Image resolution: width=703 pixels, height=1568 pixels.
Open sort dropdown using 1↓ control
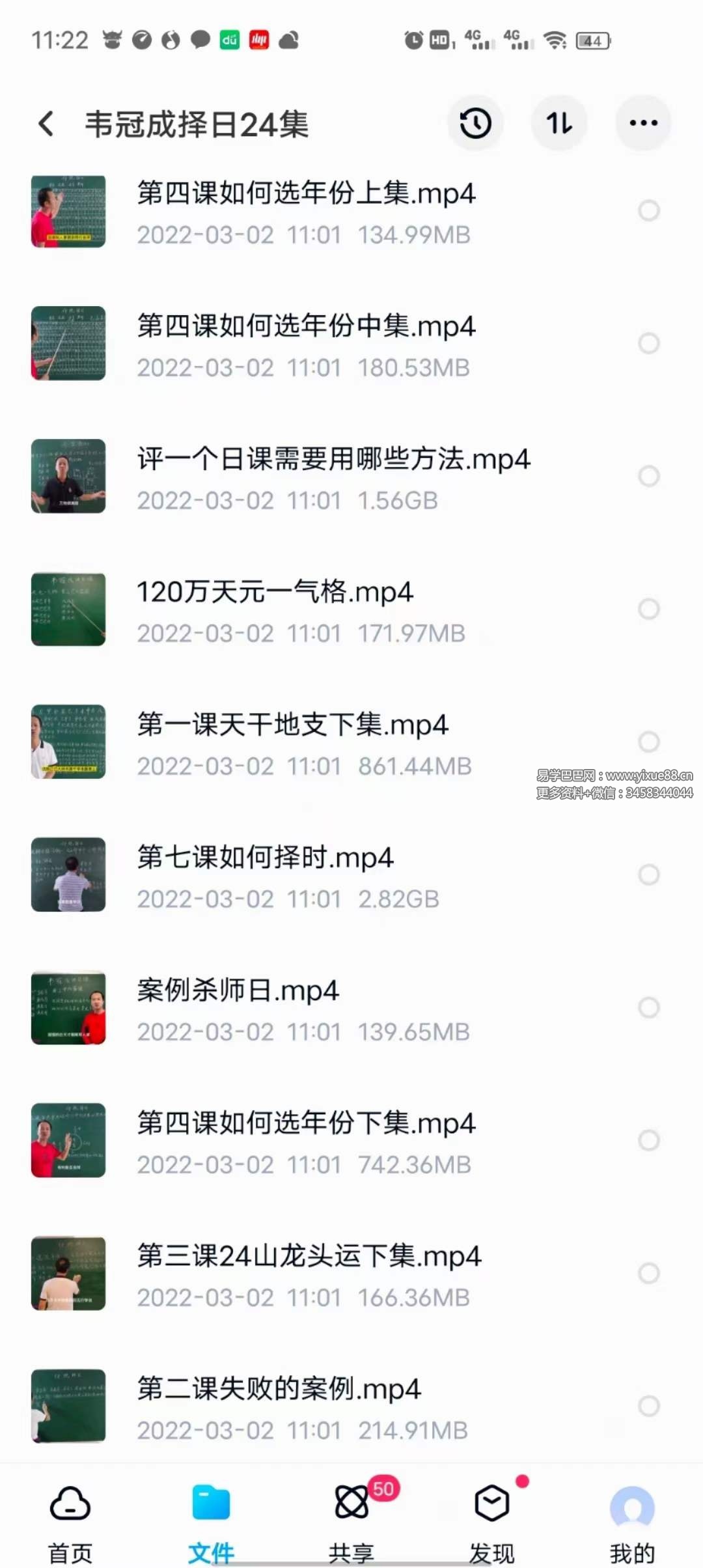coord(560,123)
